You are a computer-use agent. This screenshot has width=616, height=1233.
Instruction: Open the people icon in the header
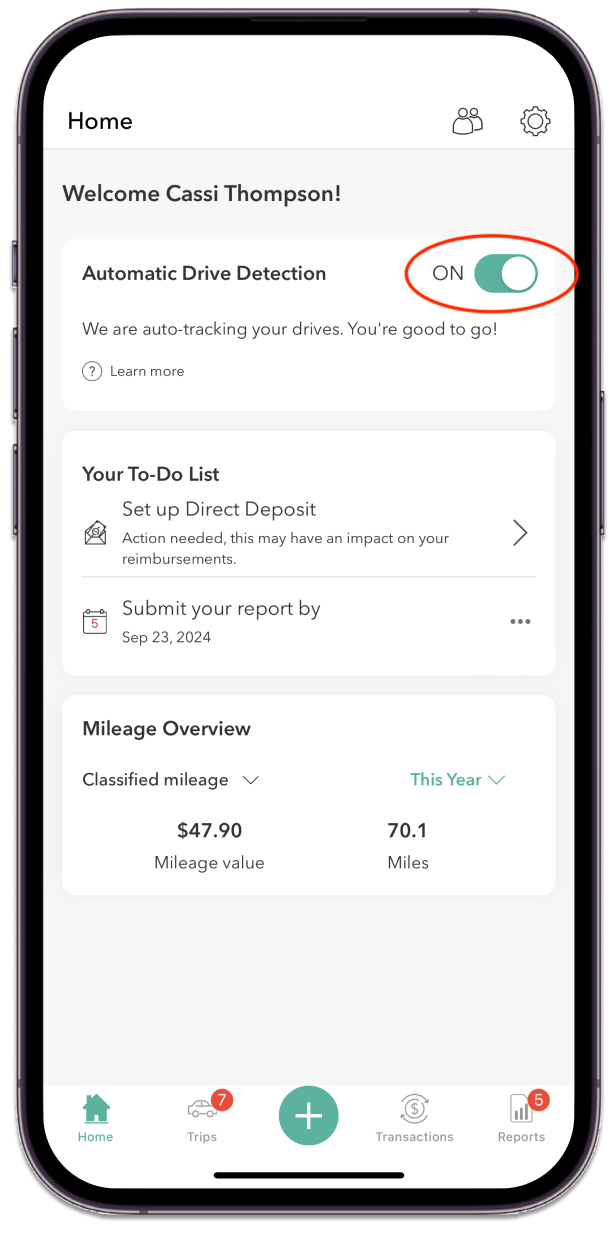[x=467, y=122]
